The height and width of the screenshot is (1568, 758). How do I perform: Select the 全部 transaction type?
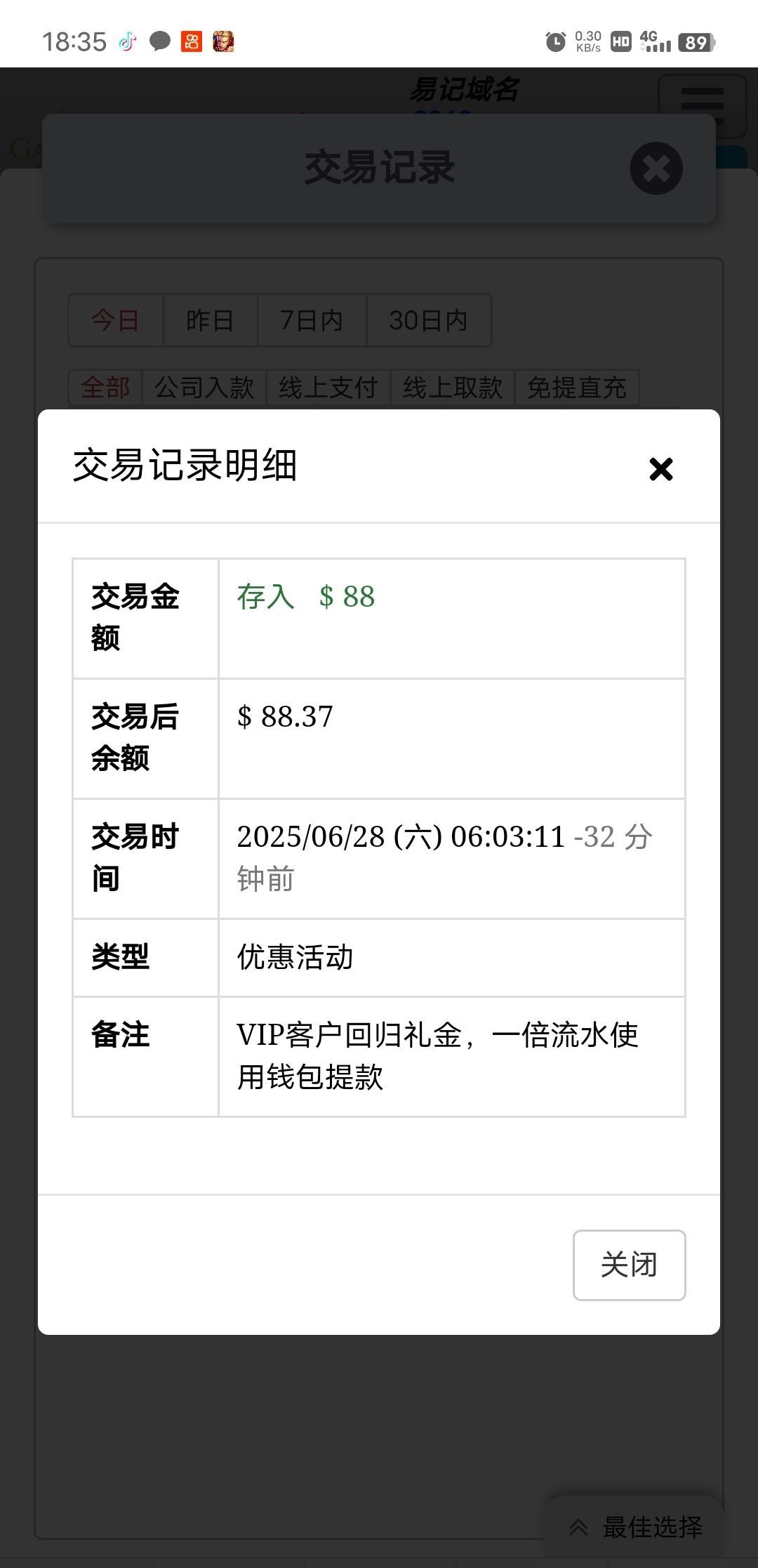[x=105, y=388]
